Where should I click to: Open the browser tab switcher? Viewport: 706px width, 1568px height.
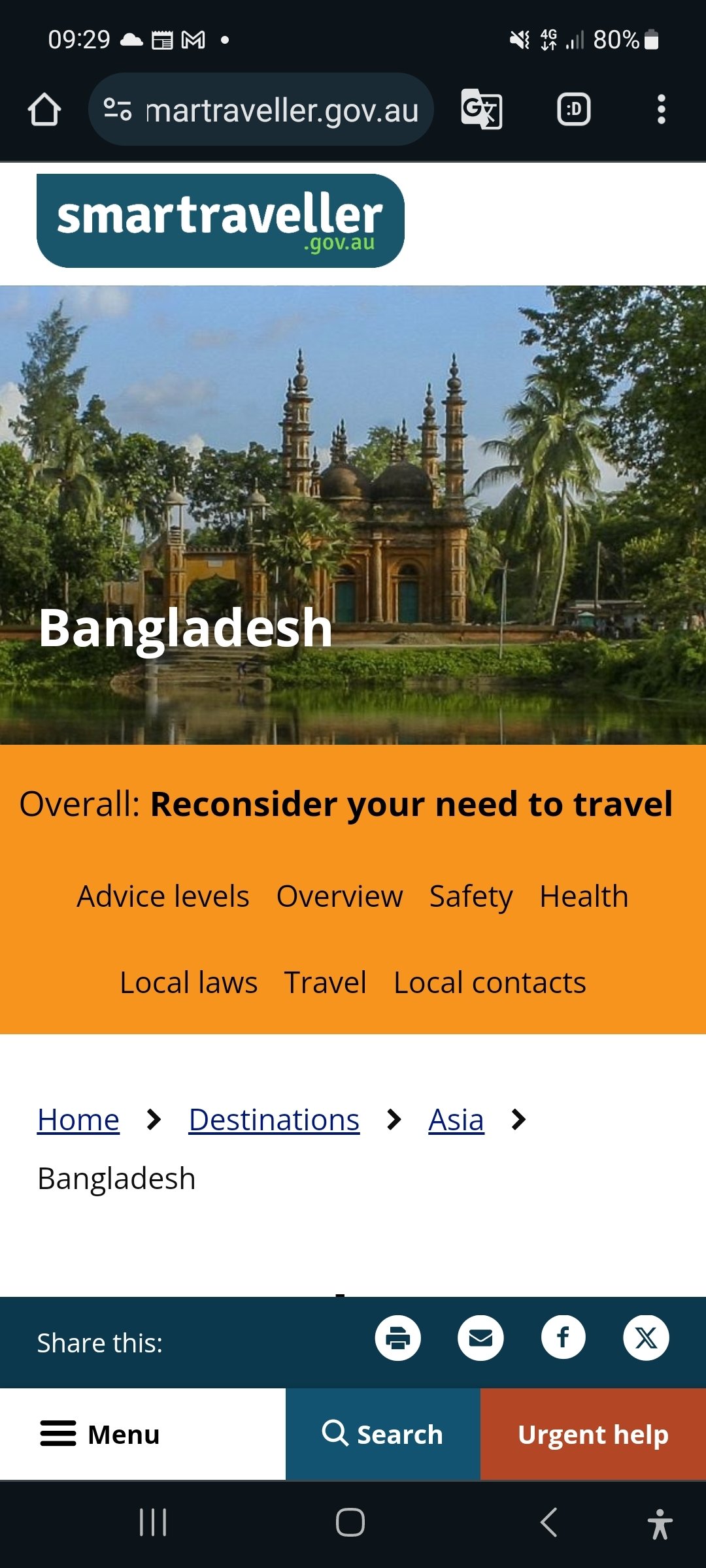coord(573,109)
